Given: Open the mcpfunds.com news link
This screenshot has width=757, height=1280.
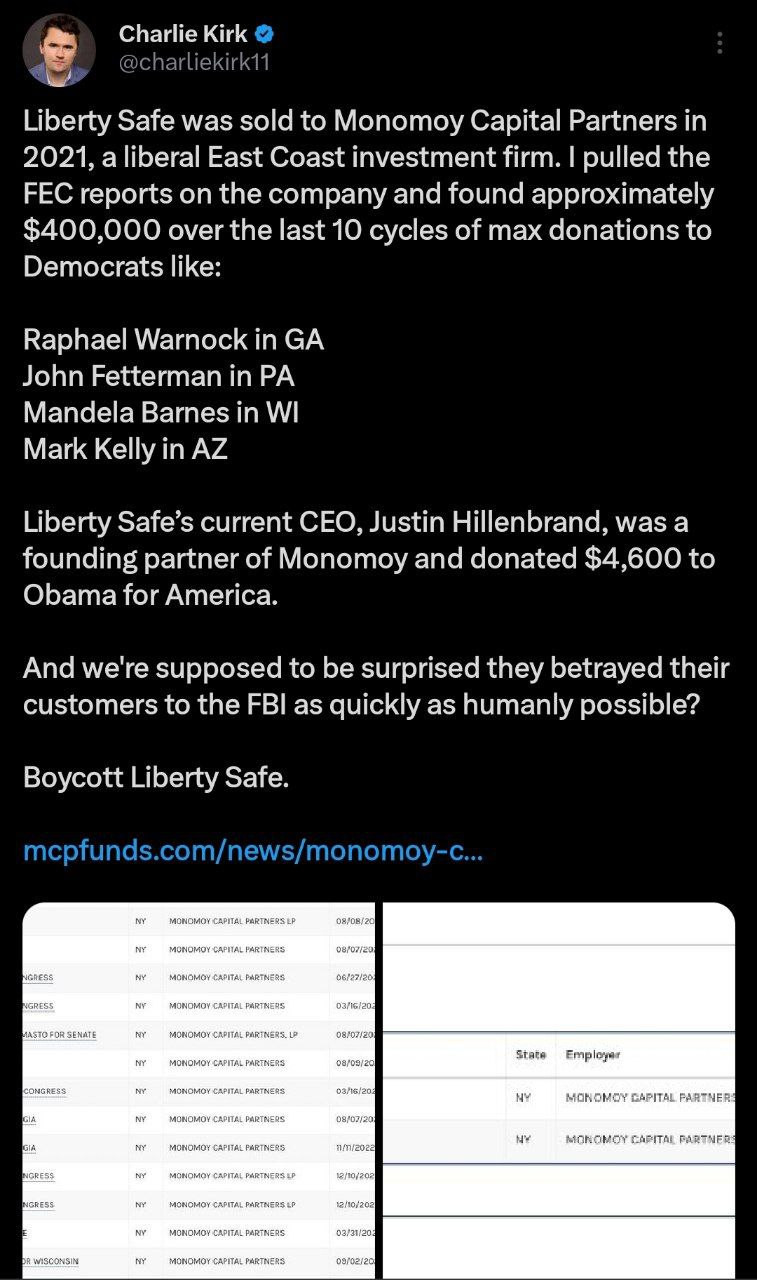Looking at the screenshot, I should point(252,853).
